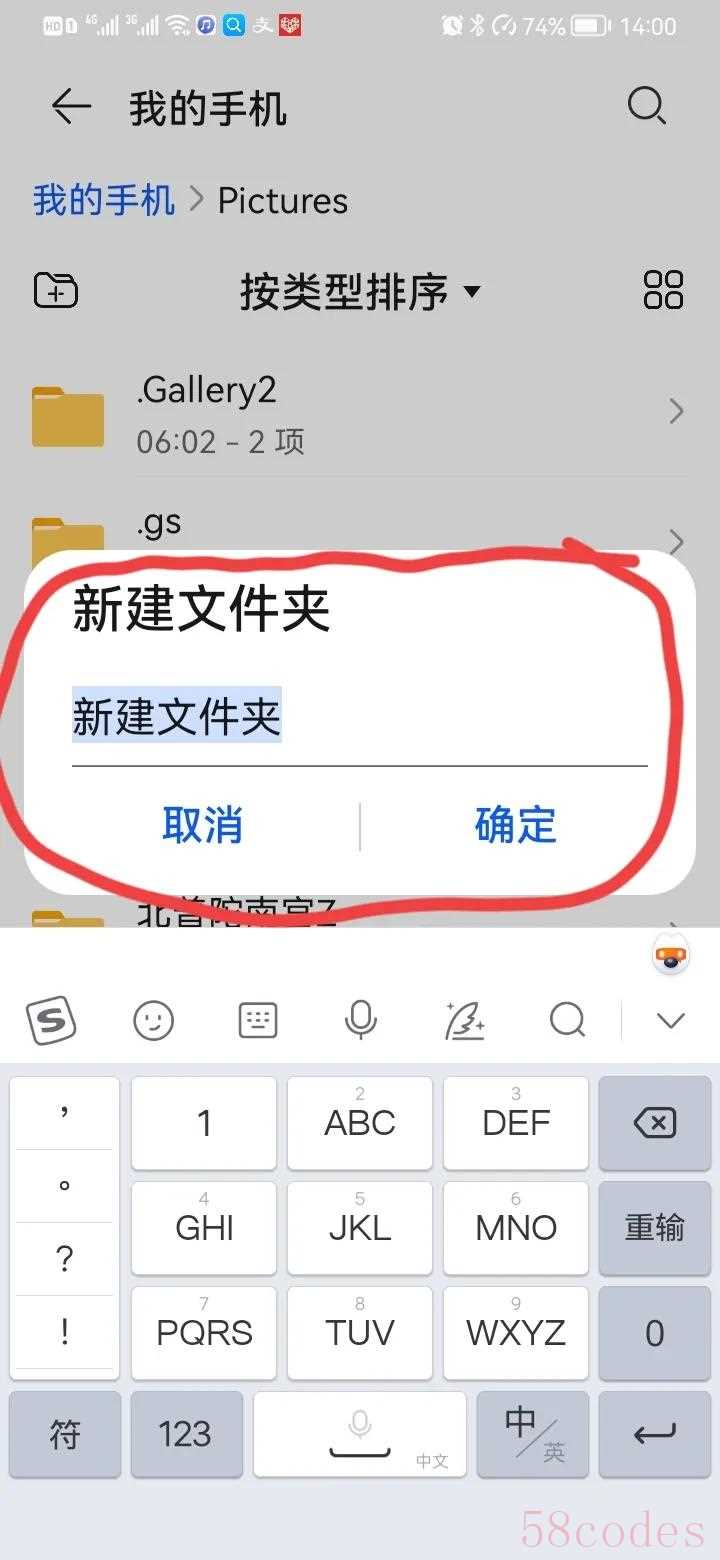Open keyboard layout switcher icon
Viewport: 720px width, 1560px height.
point(257,1020)
